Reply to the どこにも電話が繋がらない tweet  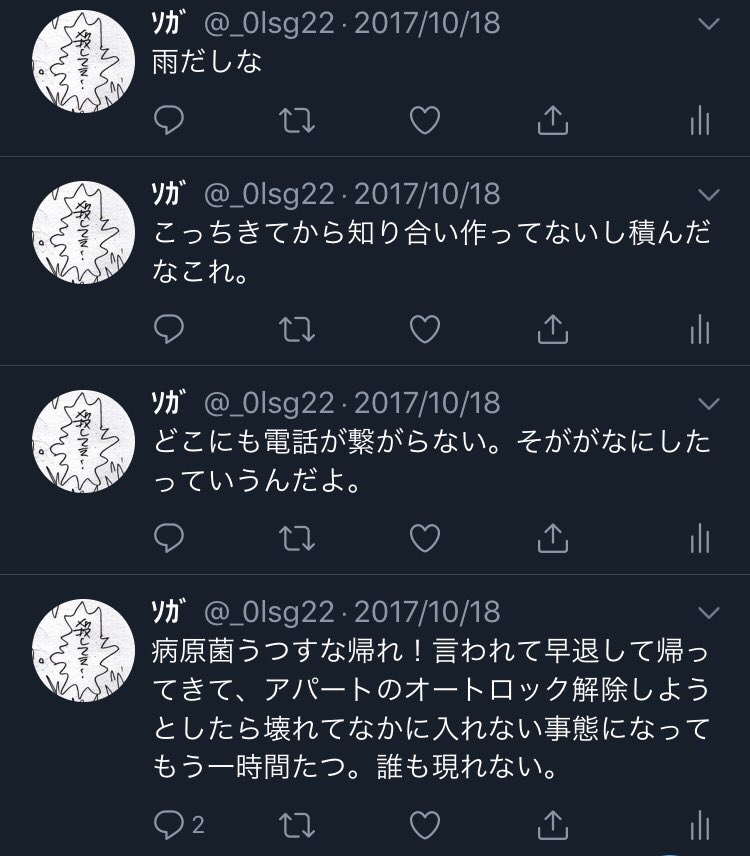(170, 538)
